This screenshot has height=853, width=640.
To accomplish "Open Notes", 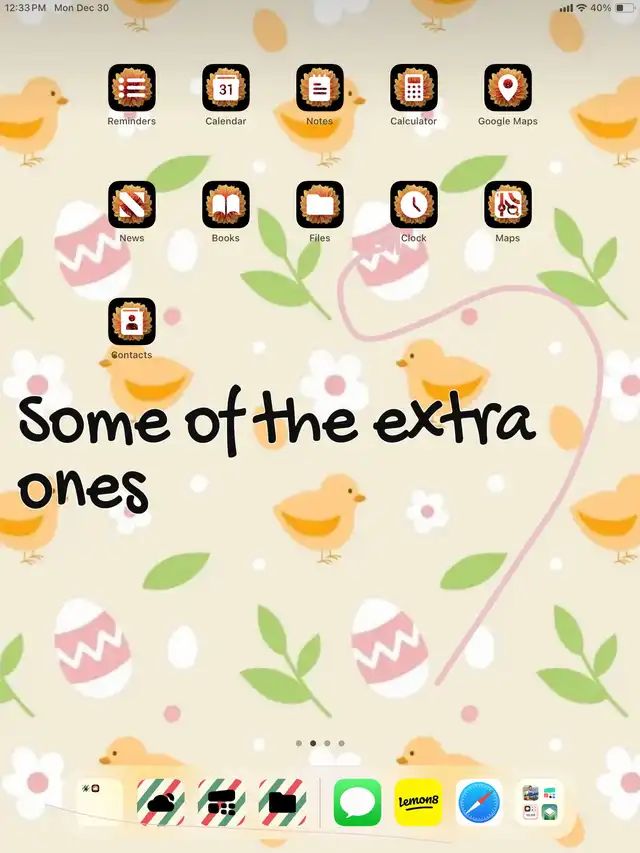I will pos(320,89).
